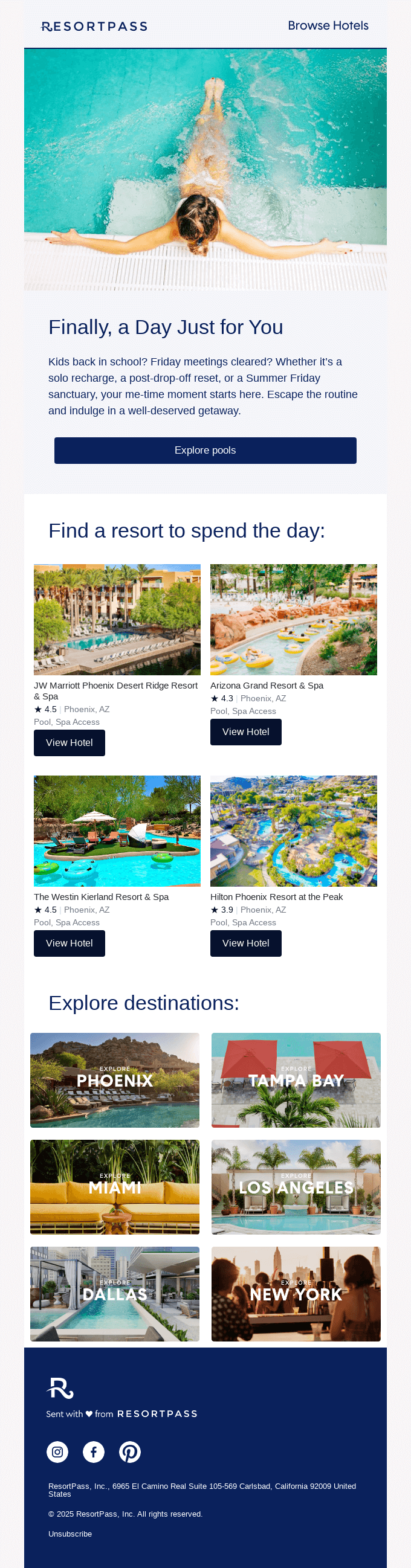Explore the Dallas destination tile
411x1568 pixels.
(x=114, y=1293)
